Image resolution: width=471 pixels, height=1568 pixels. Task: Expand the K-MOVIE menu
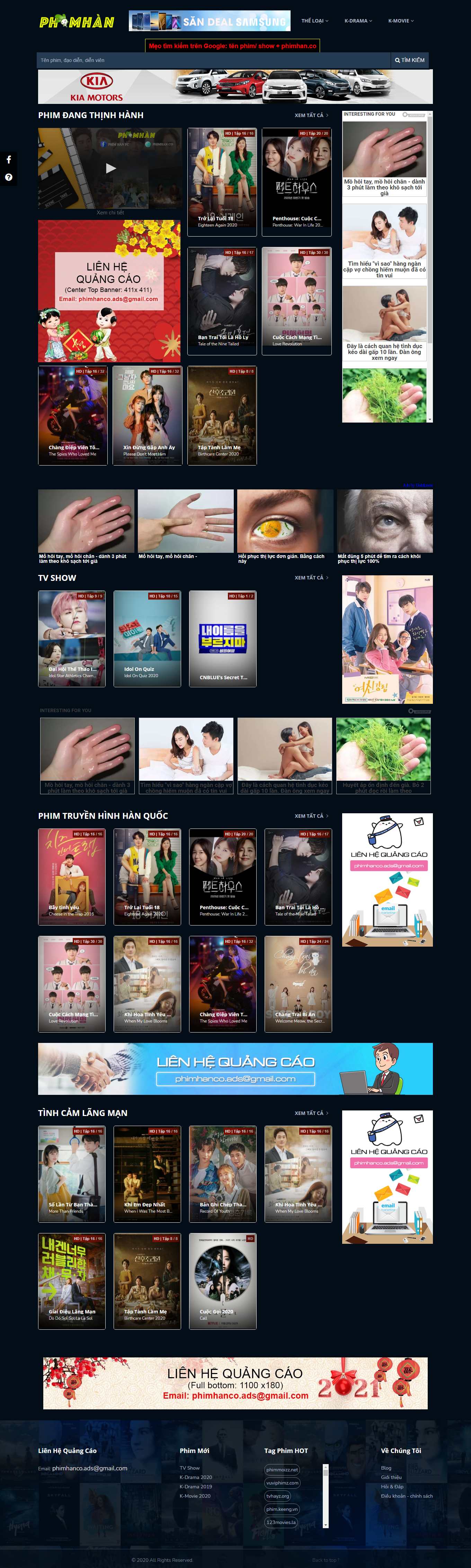point(400,21)
